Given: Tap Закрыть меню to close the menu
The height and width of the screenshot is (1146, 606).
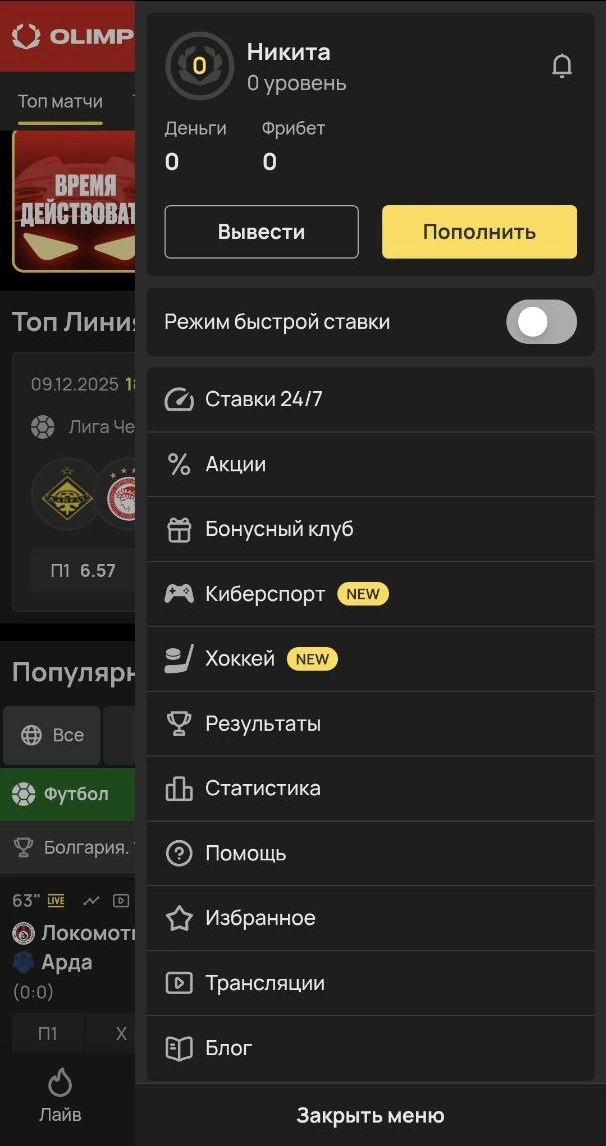Looking at the screenshot, I should 370,1116.
